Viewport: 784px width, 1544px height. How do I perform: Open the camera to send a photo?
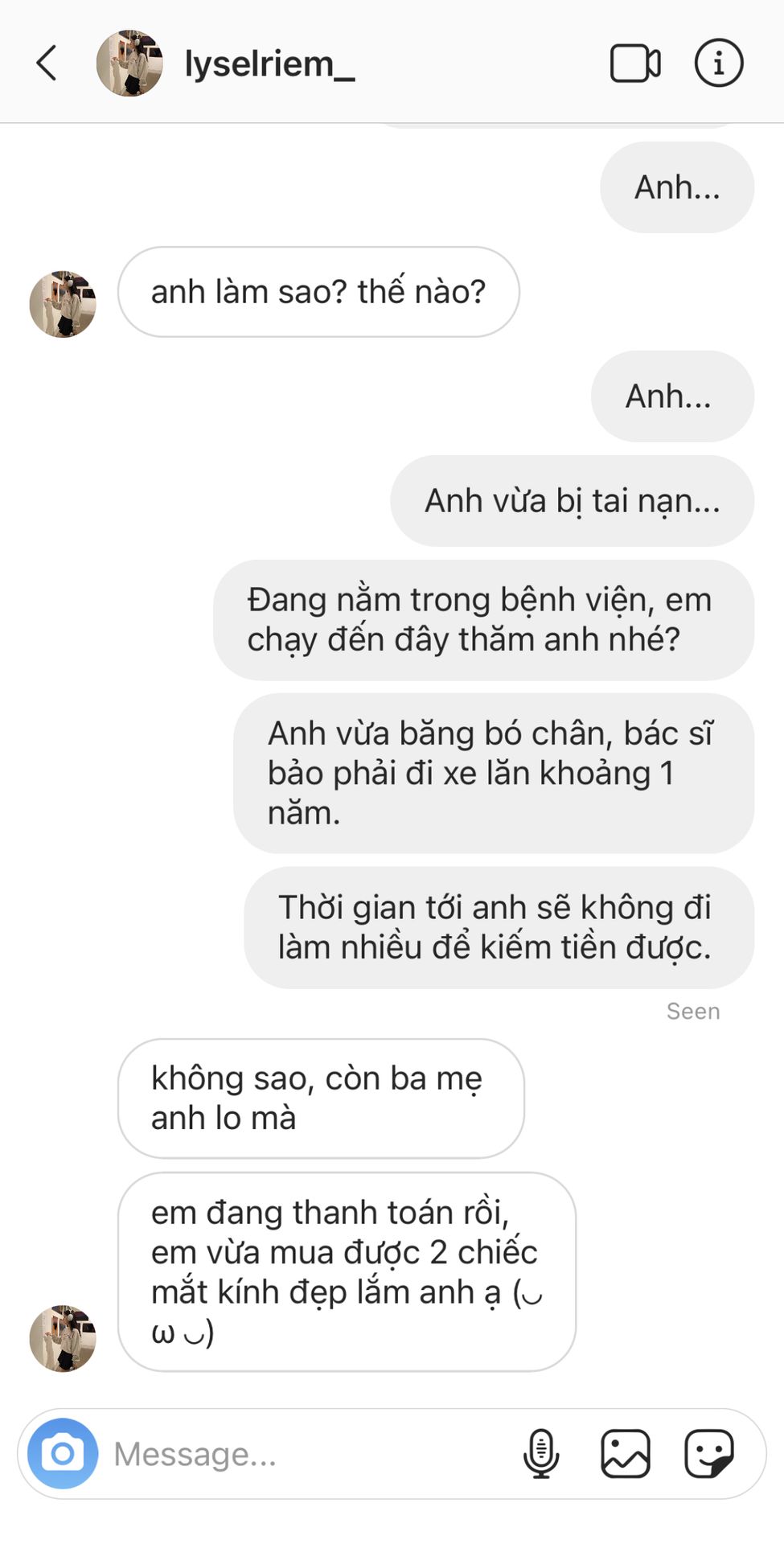[63, 1453]
